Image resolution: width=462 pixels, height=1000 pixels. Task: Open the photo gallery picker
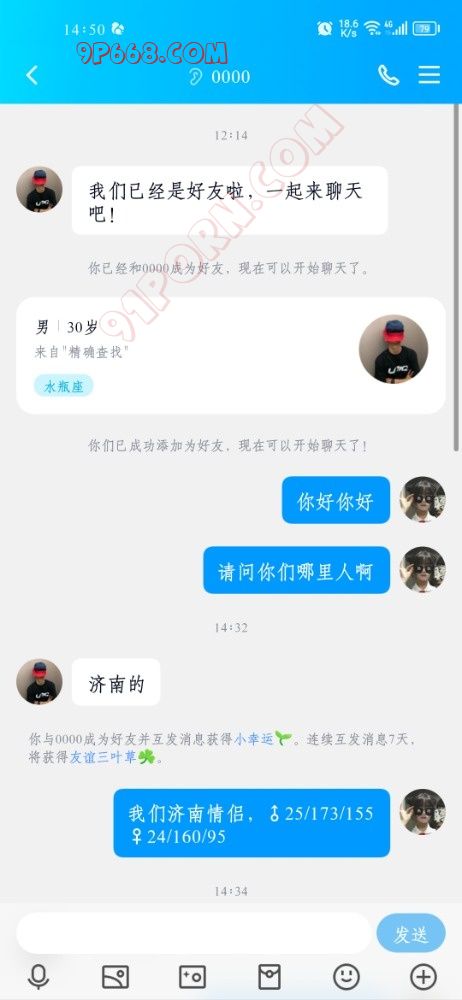[116, 976]
